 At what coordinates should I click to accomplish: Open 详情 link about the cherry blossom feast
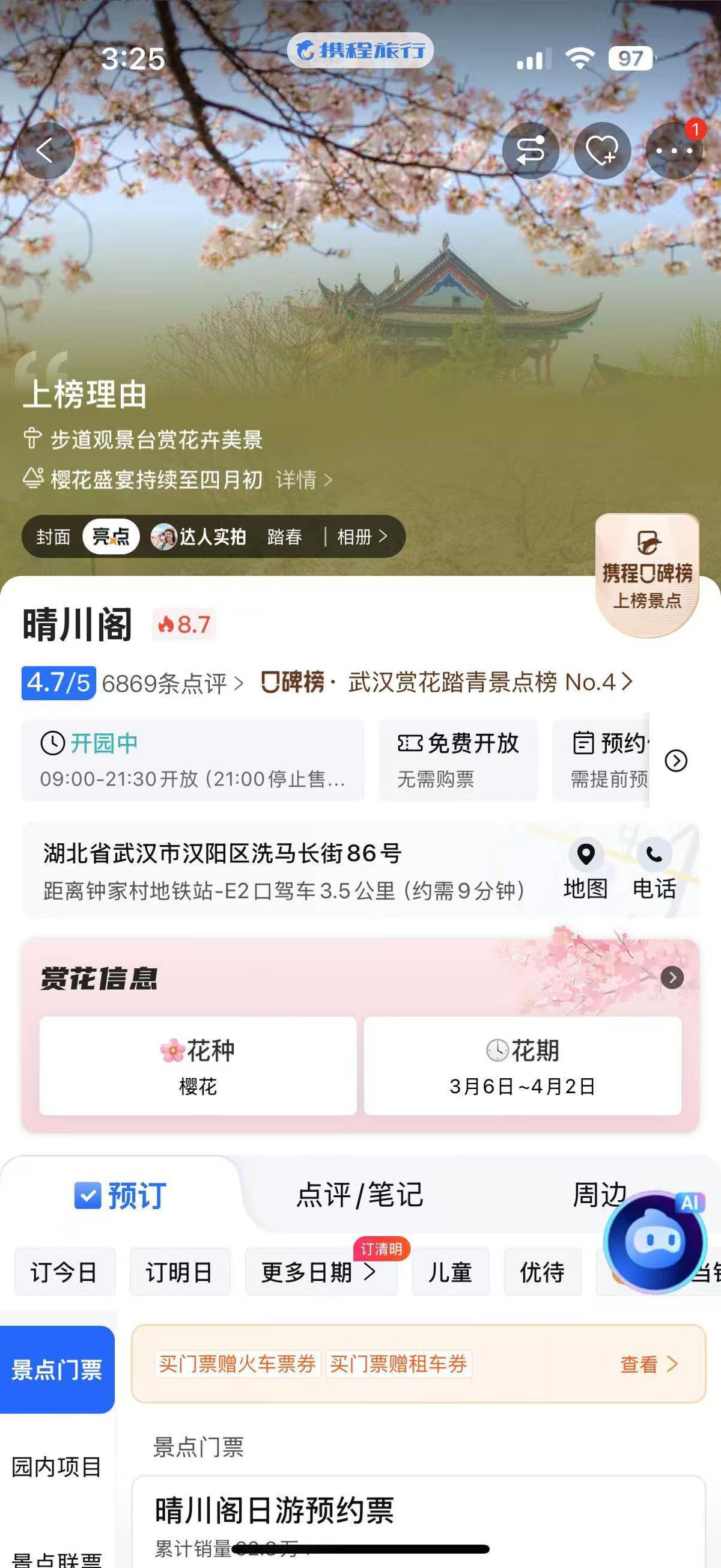pyautogui.click(x=296, y=479)
